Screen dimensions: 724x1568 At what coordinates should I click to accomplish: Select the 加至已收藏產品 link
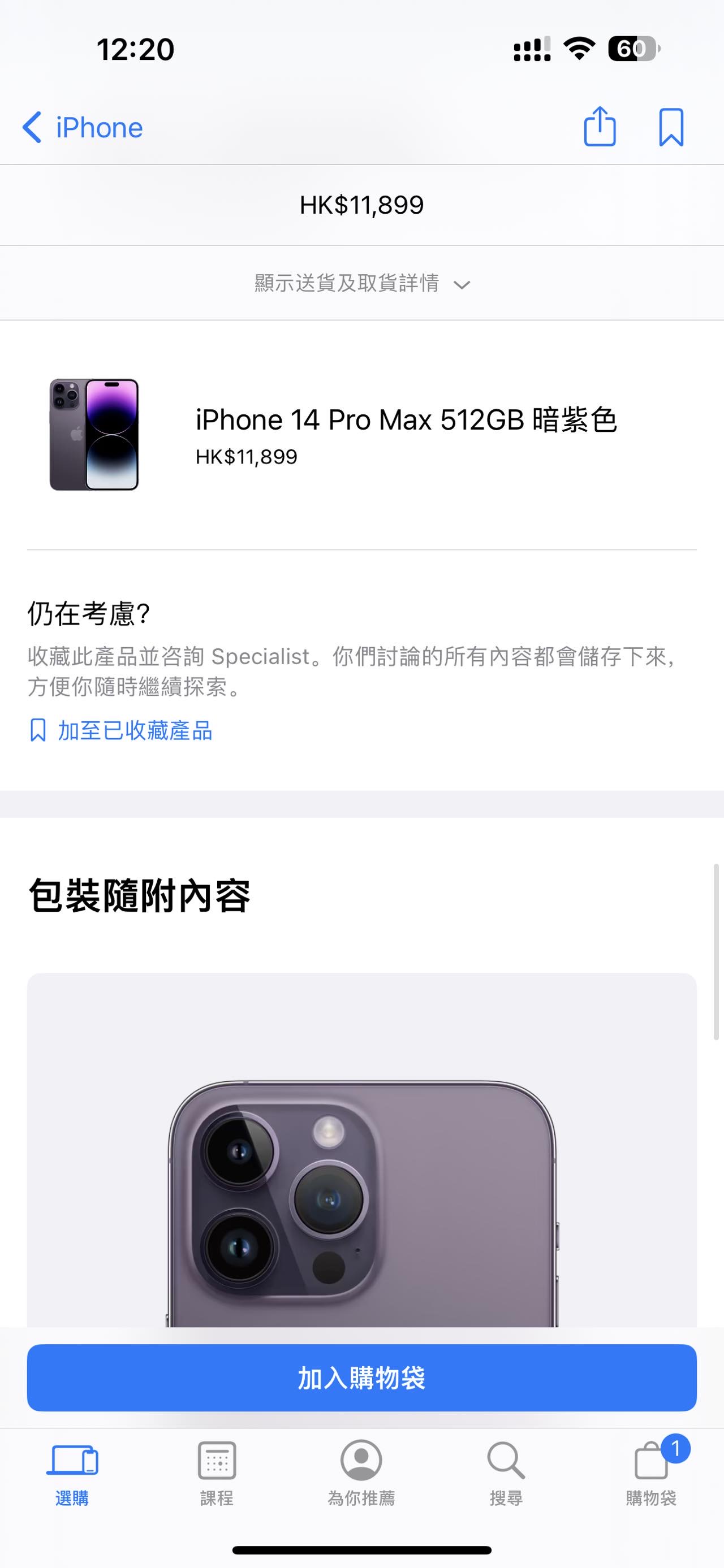coord(134,730)
